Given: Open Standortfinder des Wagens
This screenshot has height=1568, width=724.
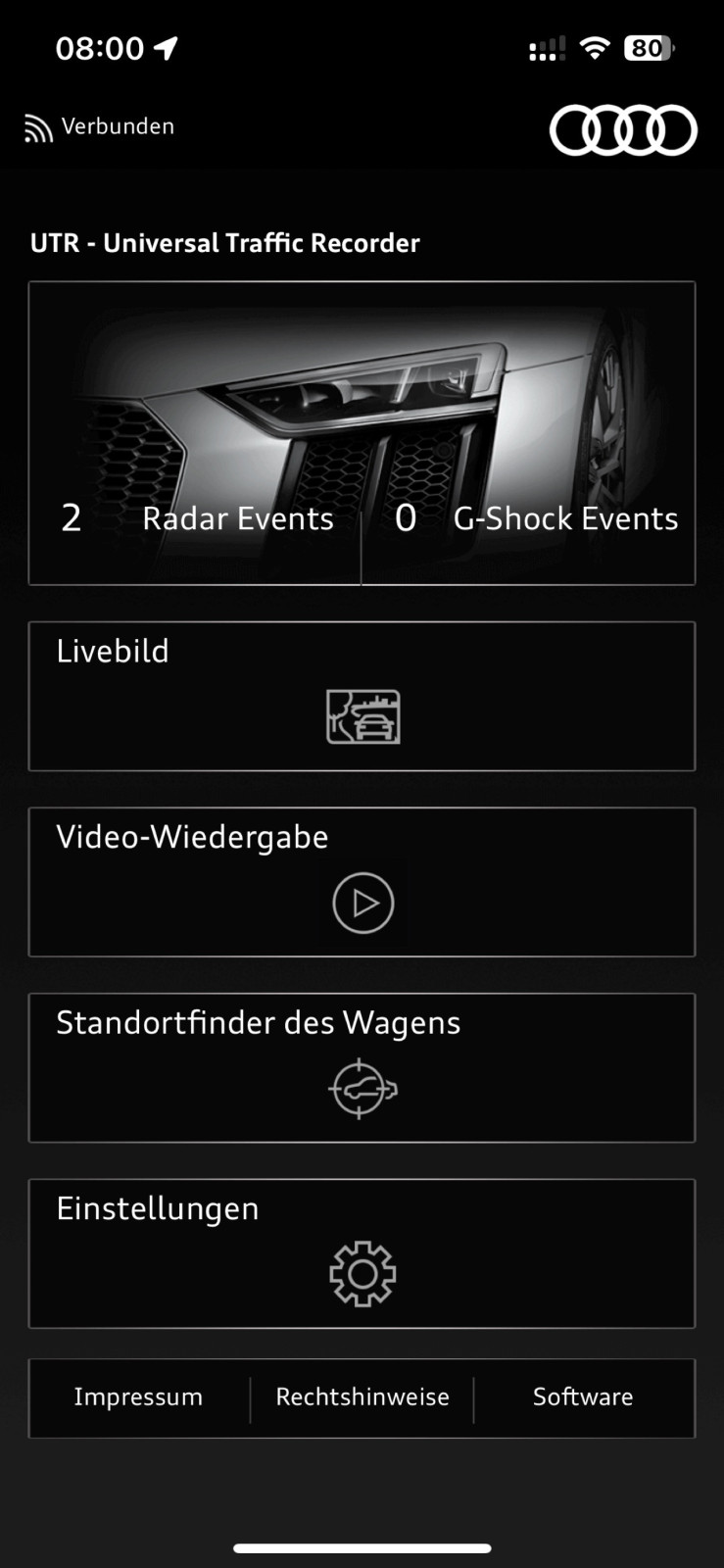Looking at the screenshot, I should click(x=362, y=1068).
